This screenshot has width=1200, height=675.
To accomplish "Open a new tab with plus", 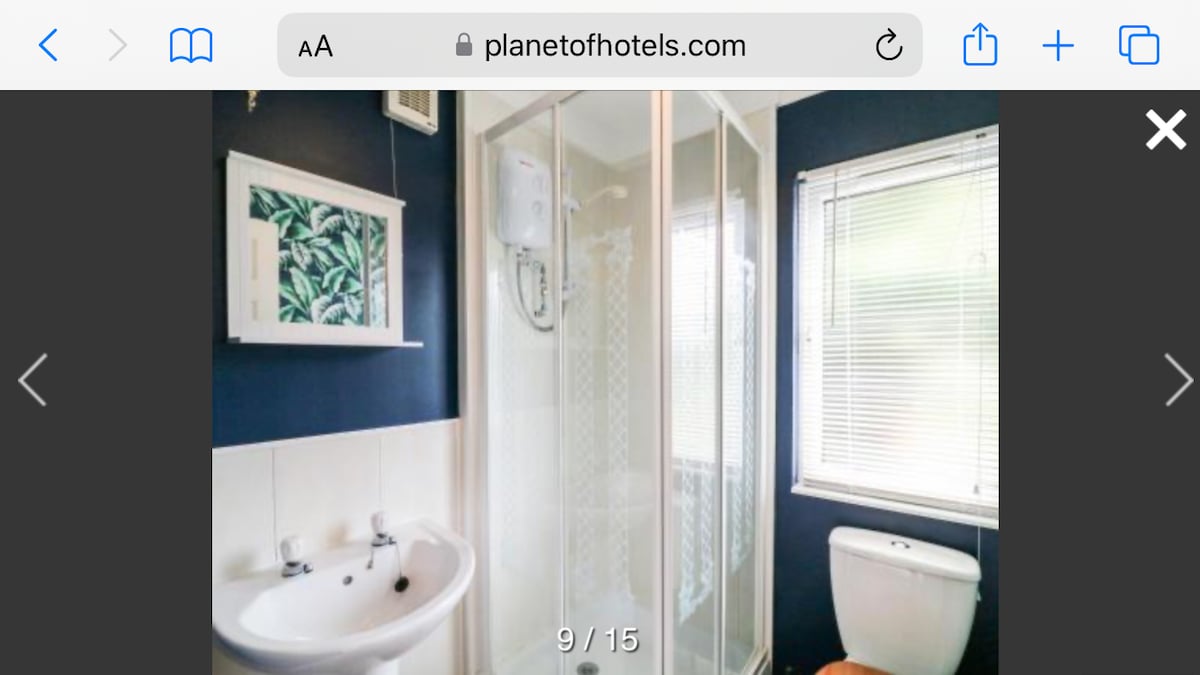I will point(1057,46).
